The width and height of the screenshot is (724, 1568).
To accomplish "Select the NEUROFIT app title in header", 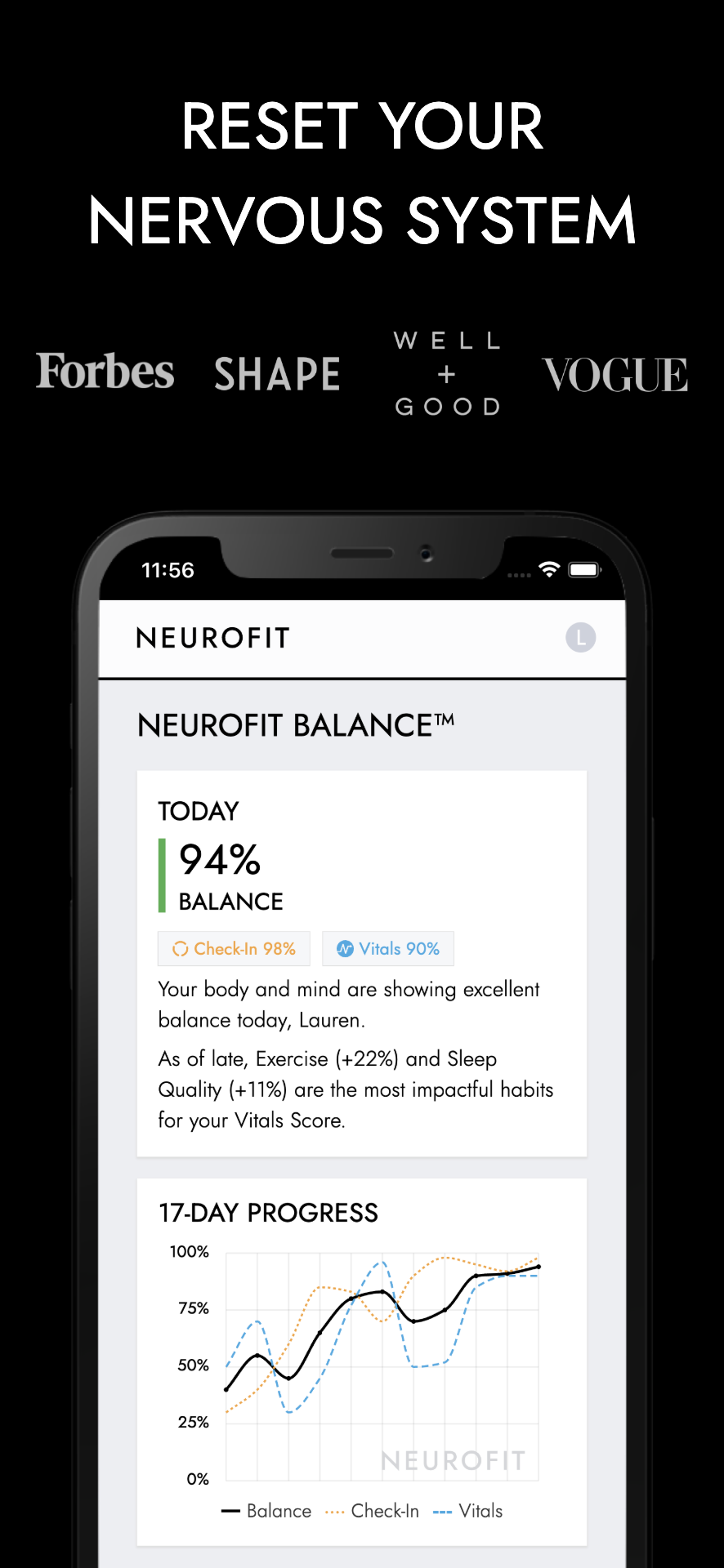I will (213, 638).
